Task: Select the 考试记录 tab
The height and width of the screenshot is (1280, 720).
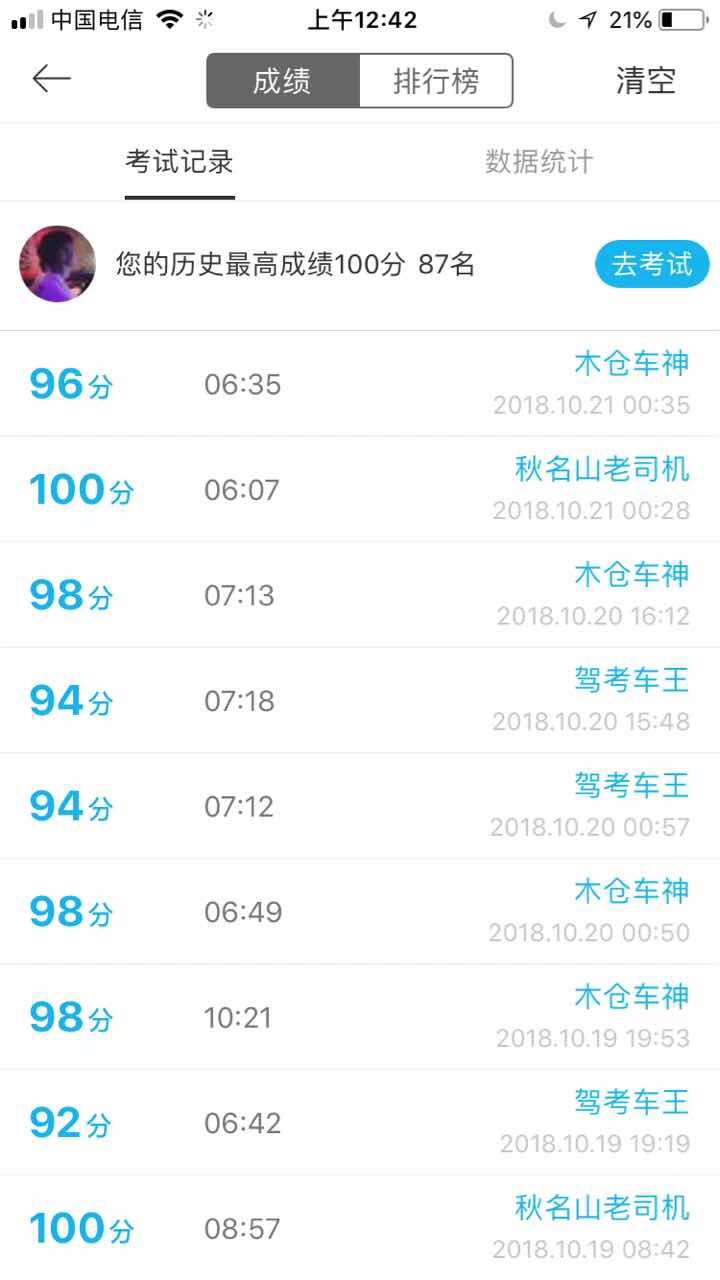Action: coord(180,162)
